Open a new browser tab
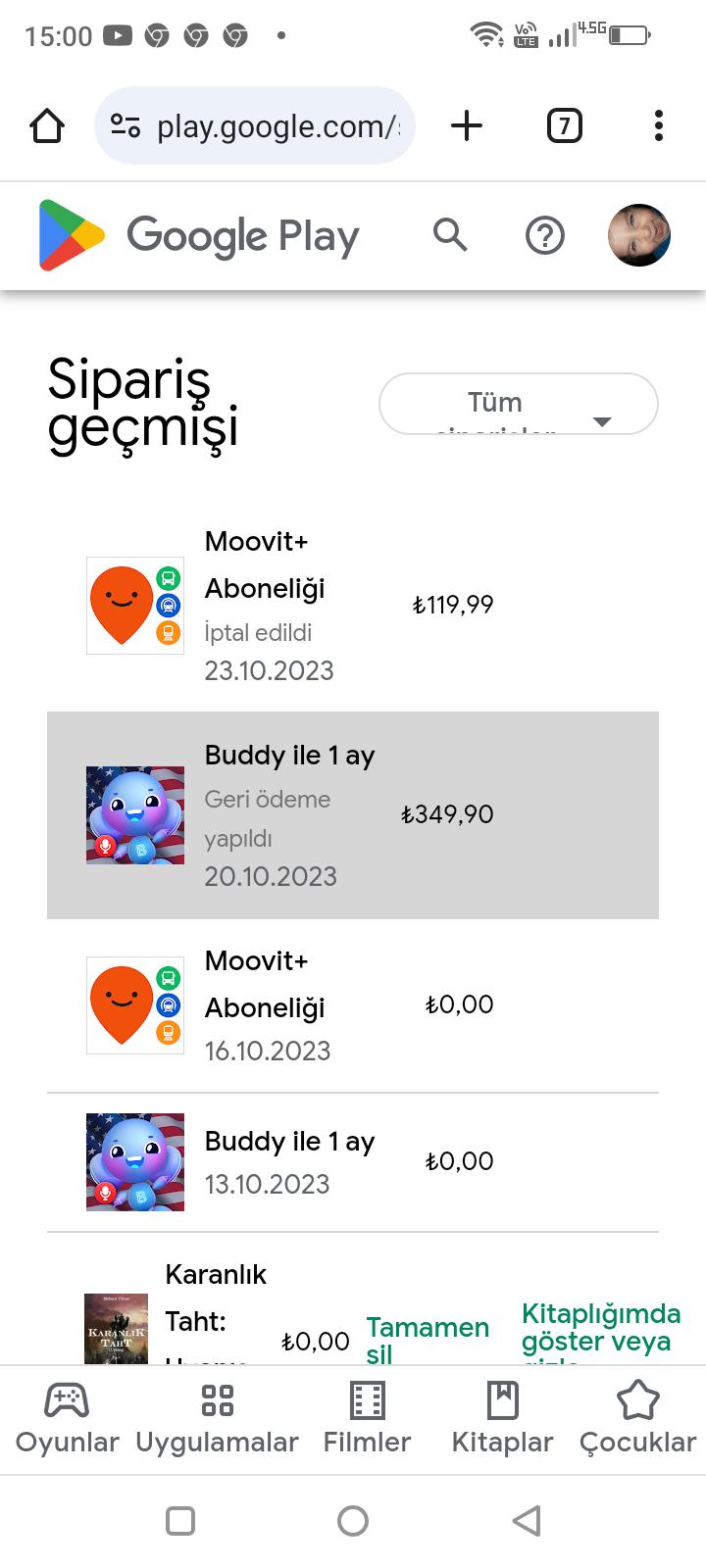 [x=467, y=125]
